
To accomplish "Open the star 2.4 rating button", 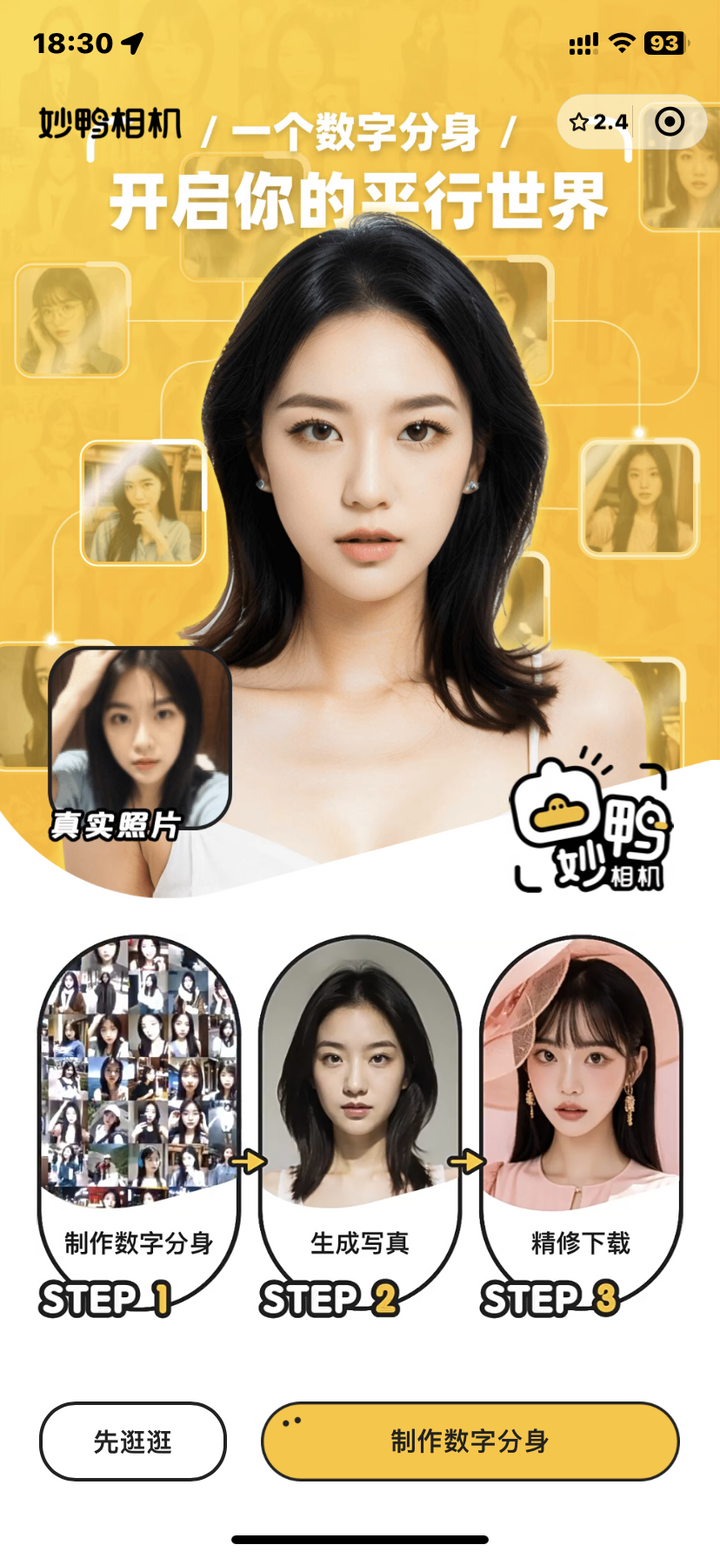I will [x=599, y=122].
